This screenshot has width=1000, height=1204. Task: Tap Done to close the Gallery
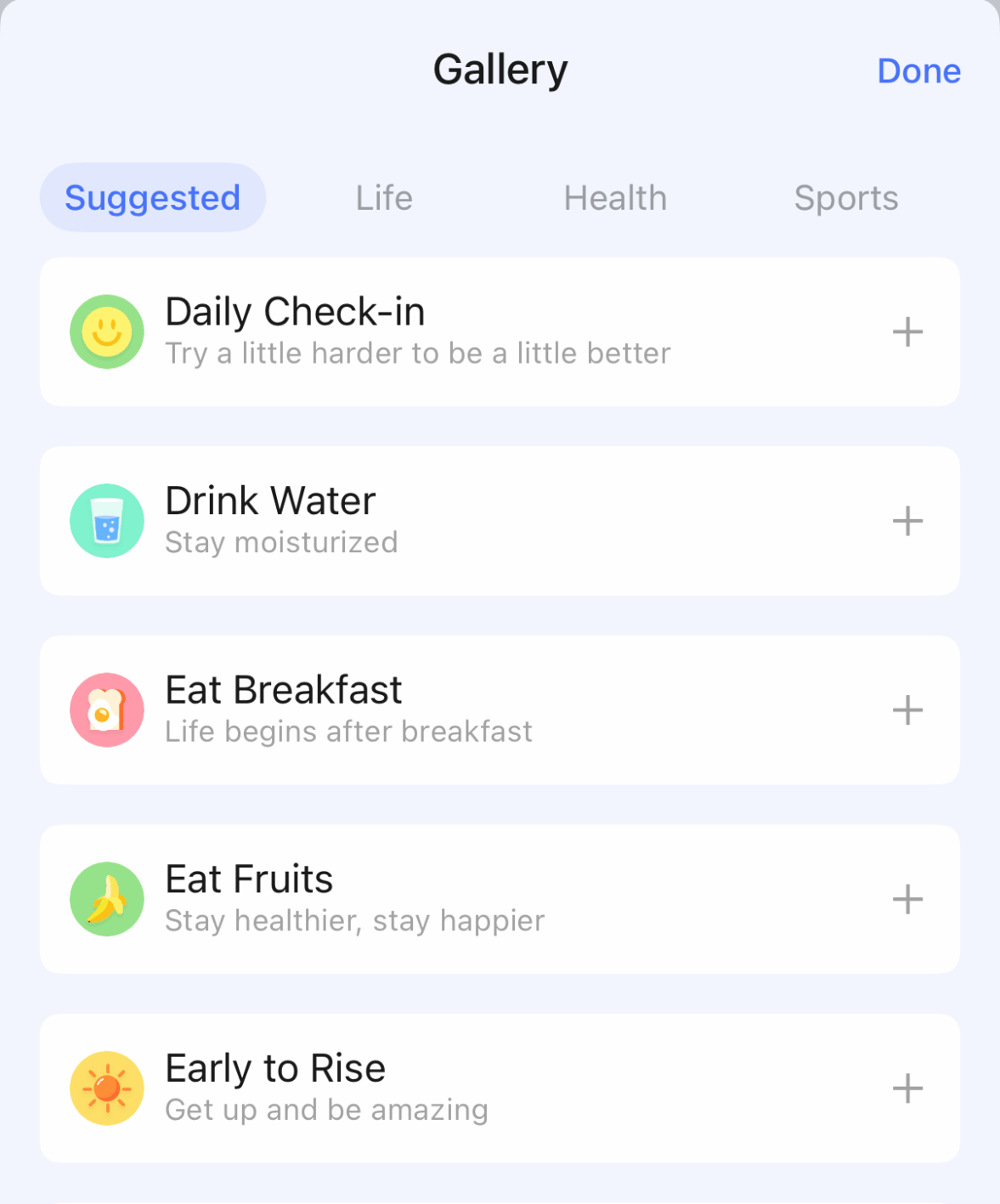point(918,71)
